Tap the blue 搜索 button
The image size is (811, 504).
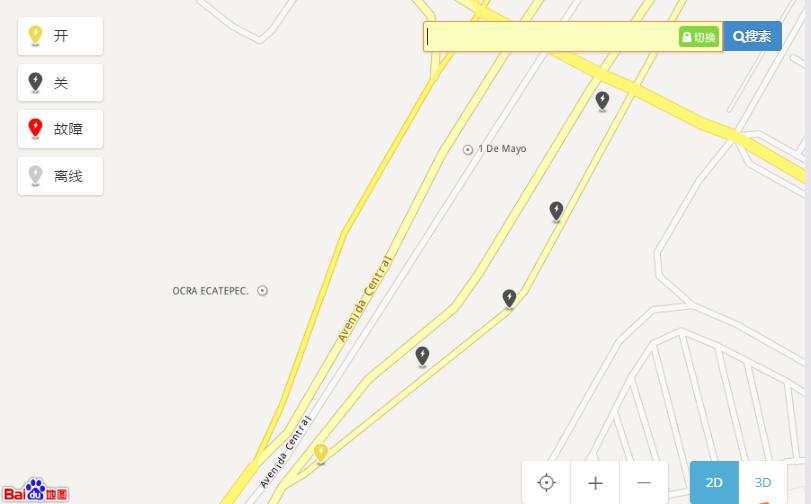[x=752, y=37]
